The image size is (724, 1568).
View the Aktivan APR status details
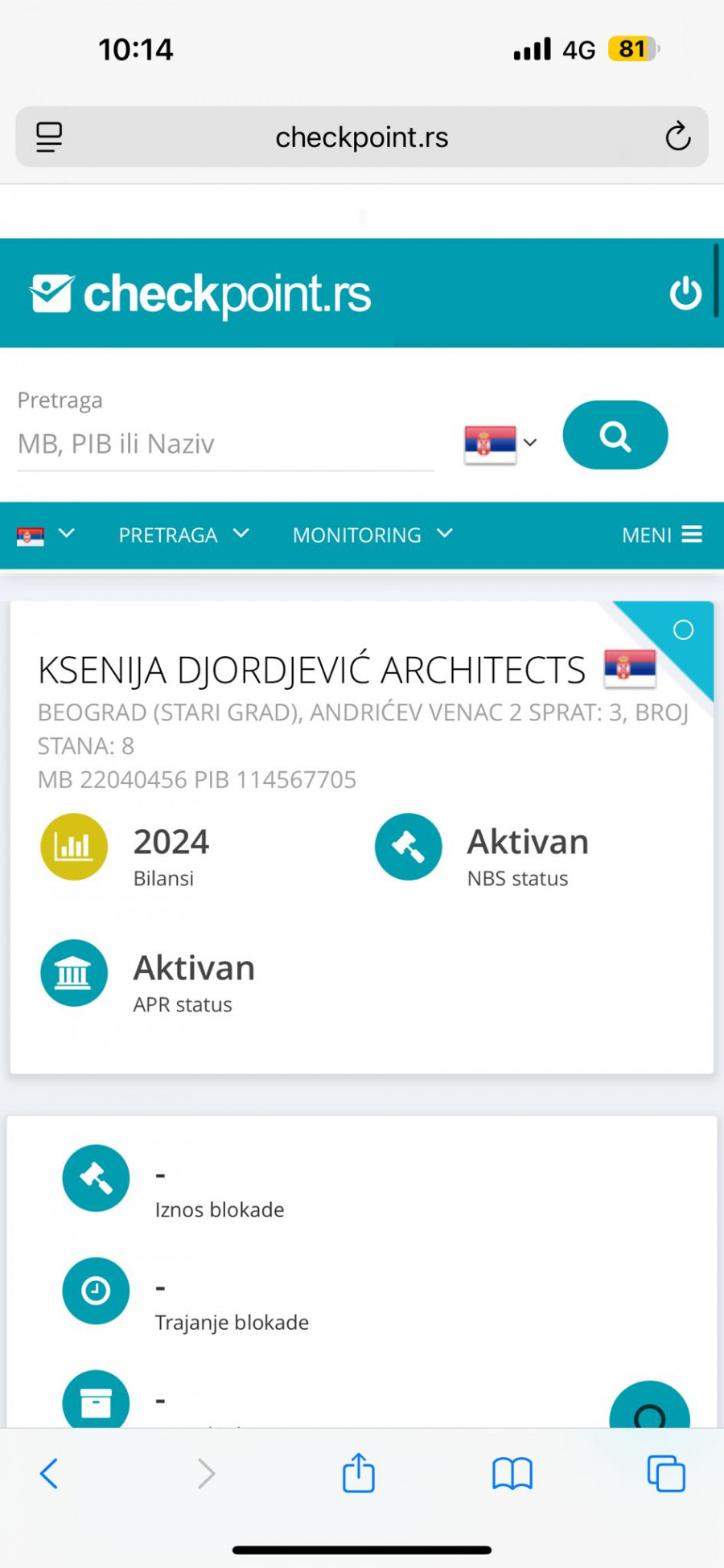click(74, 973)
